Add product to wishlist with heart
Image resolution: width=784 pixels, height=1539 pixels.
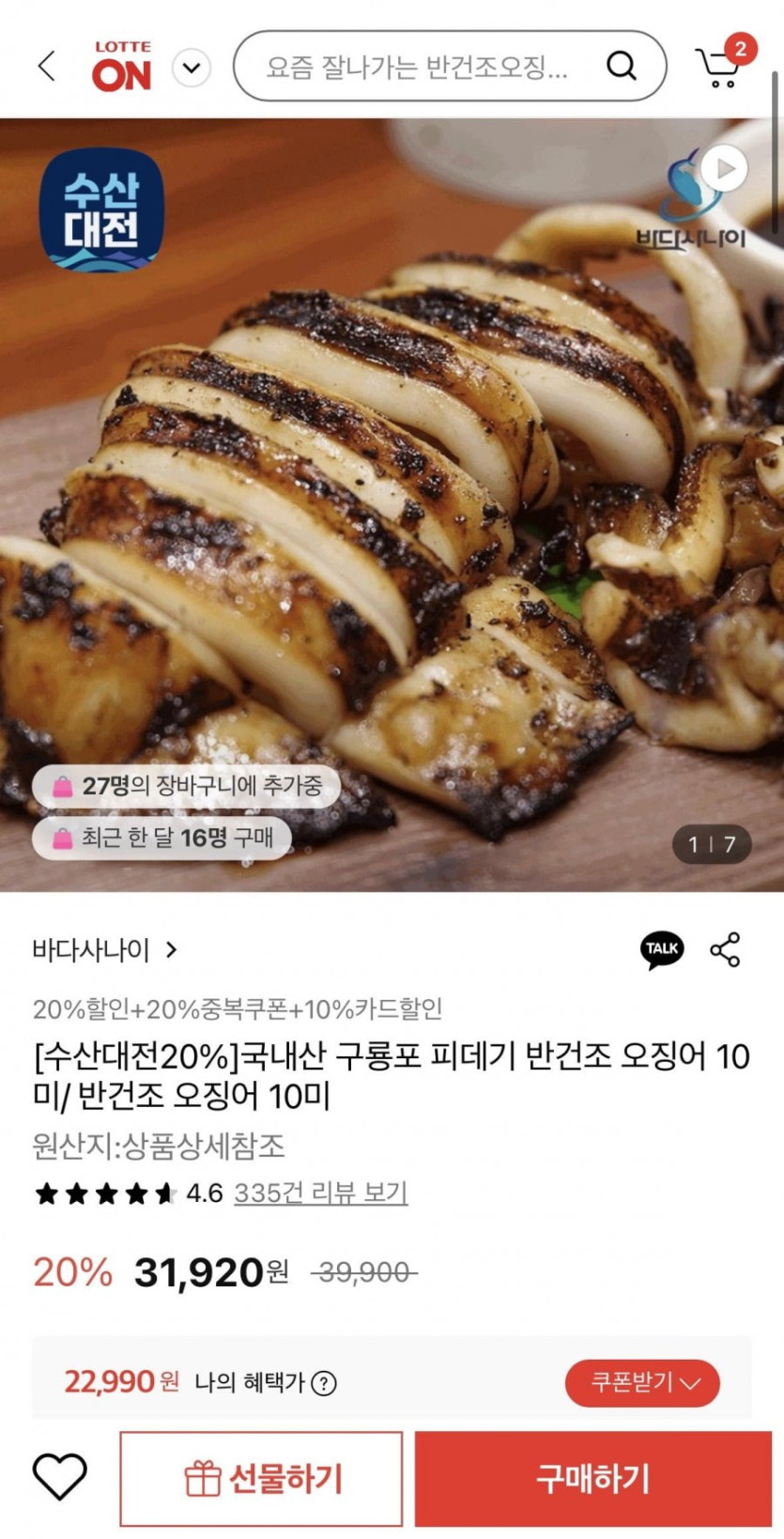tap(60, 1477)
